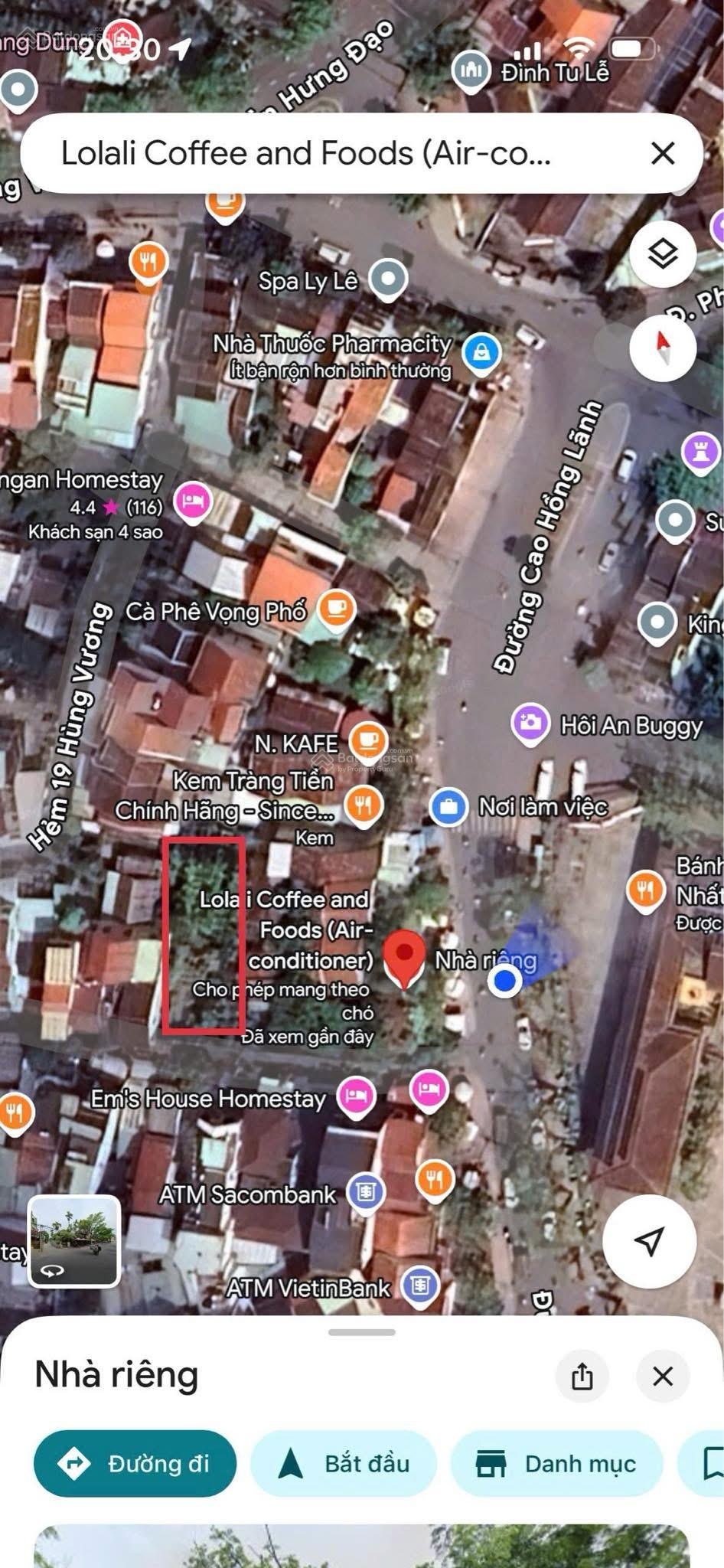
Task: Select the Em's House Homestay marker
Action: 356,1096
